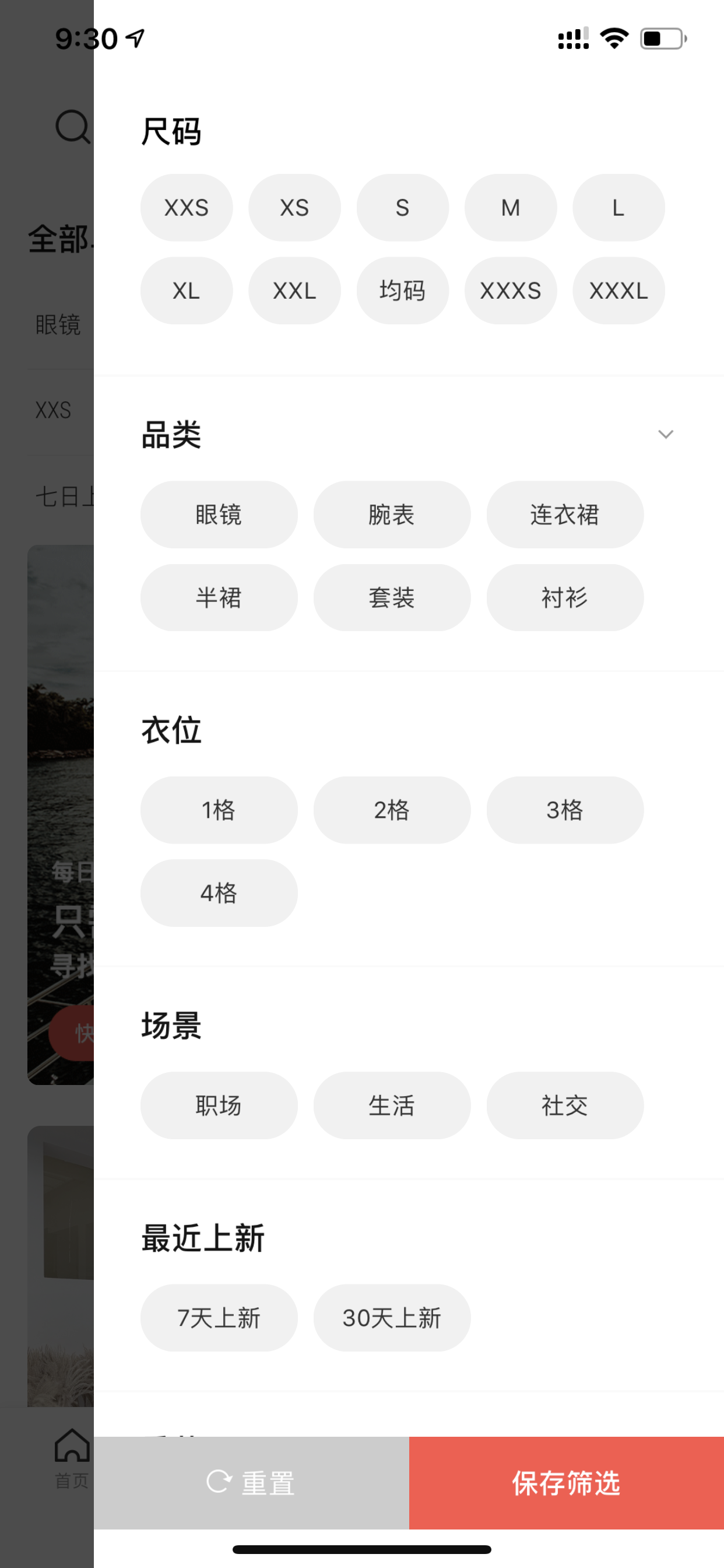Filter by 眼镜 category
Screen dimensions: 724x1568
219,514
